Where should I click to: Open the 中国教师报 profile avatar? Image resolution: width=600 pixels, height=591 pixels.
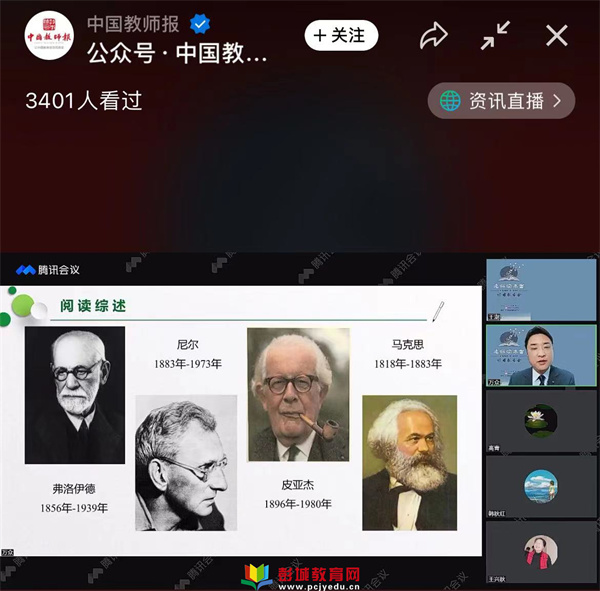tap(50, 36)
